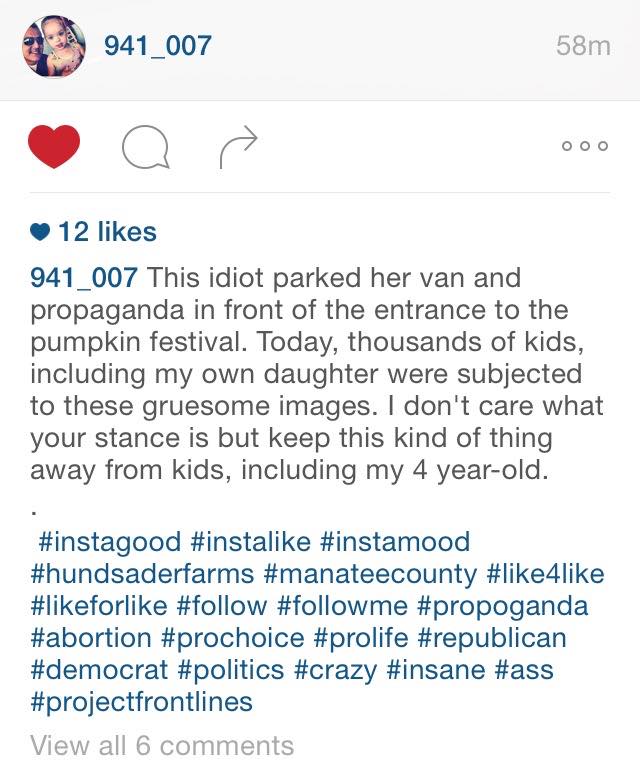Tap the 941_007 username in the header
Image resolution: width=640 pixels, height=762 pixels.
click(158, 45)
